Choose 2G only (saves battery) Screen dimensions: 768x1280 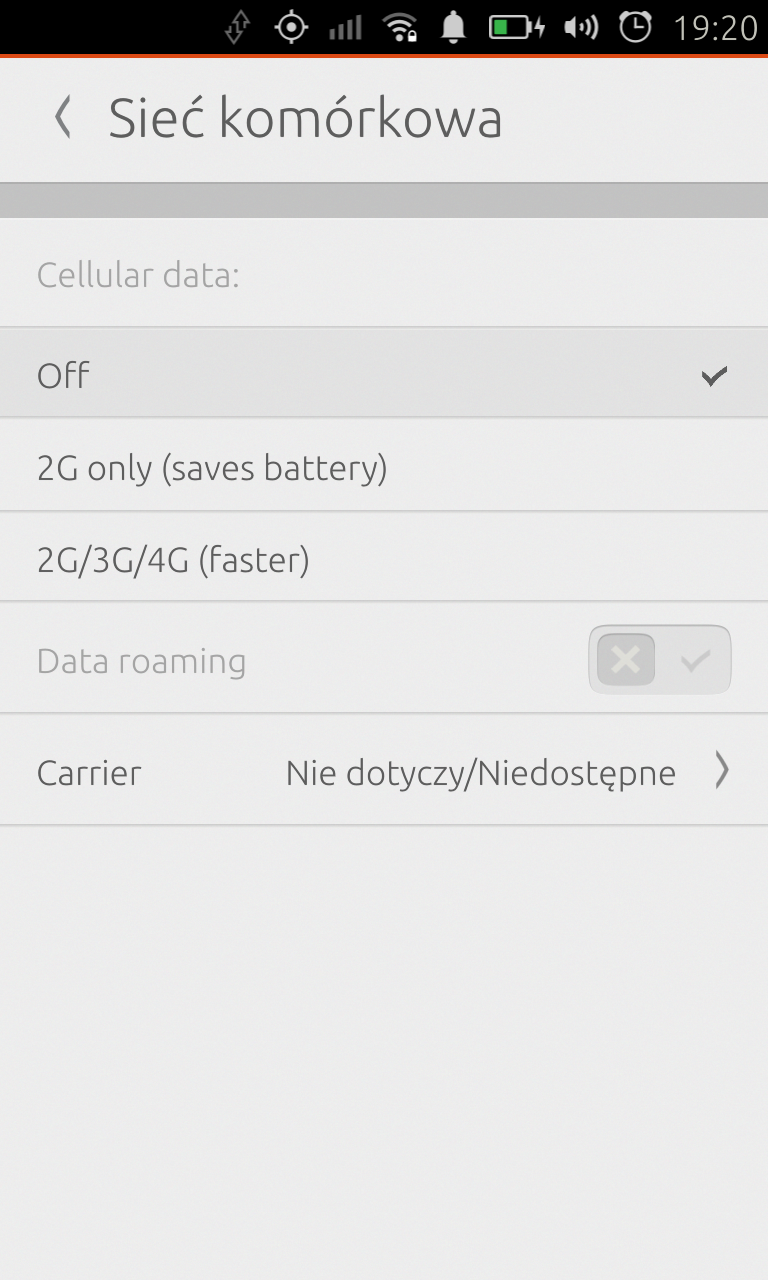point(384,467)
